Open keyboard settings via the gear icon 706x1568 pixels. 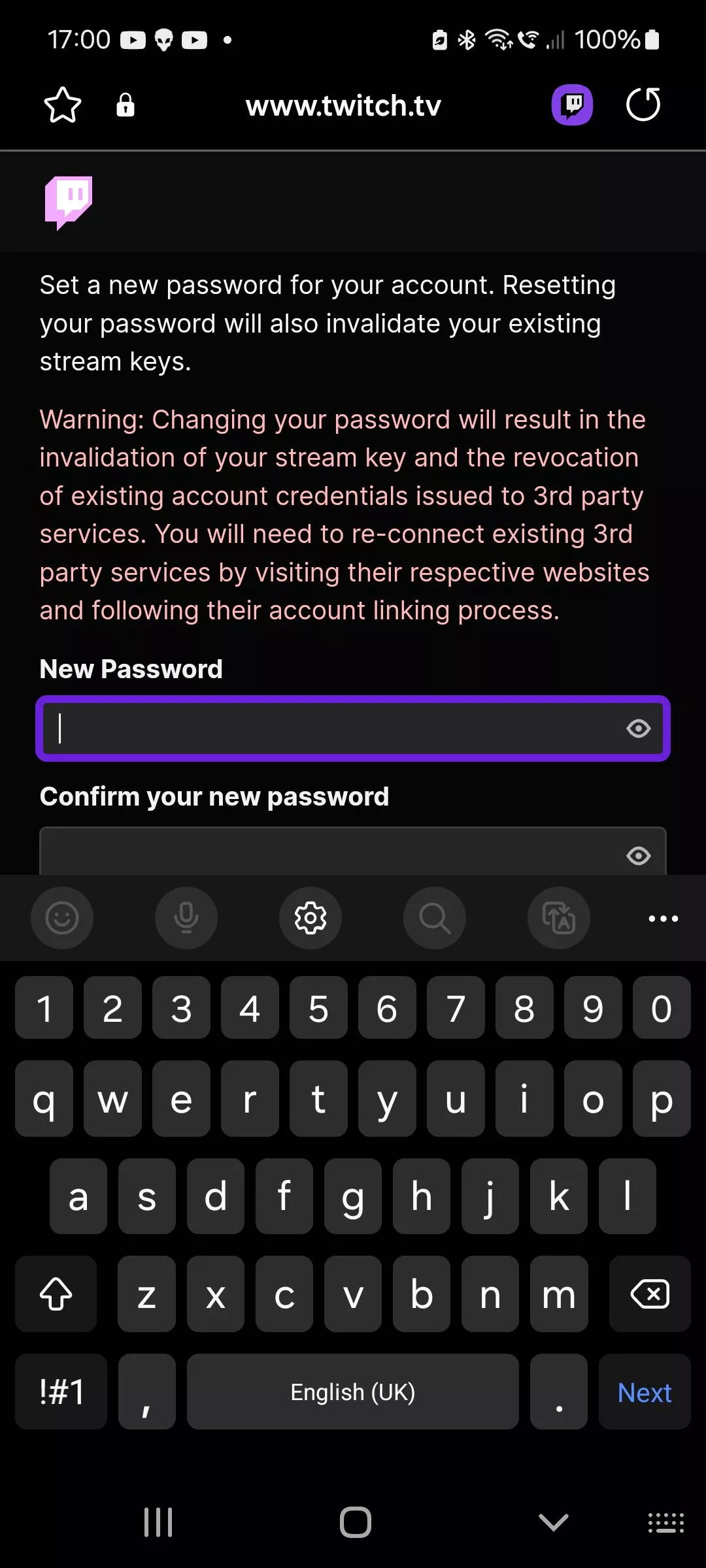(x=310, y=918)
